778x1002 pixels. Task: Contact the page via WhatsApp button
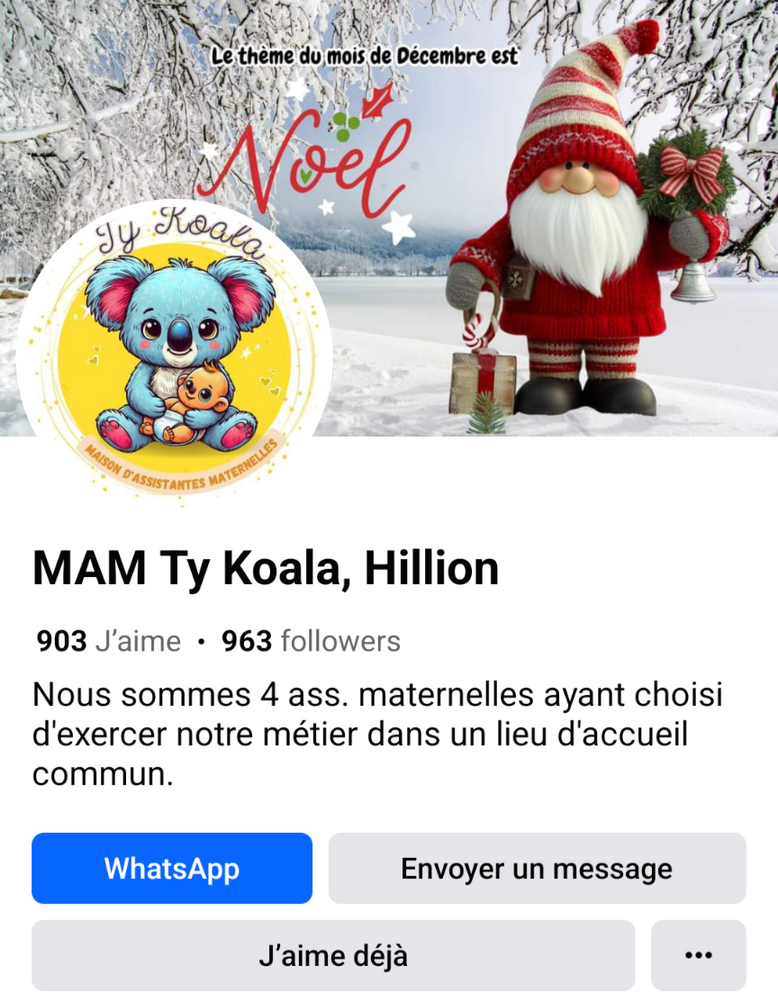172,868
